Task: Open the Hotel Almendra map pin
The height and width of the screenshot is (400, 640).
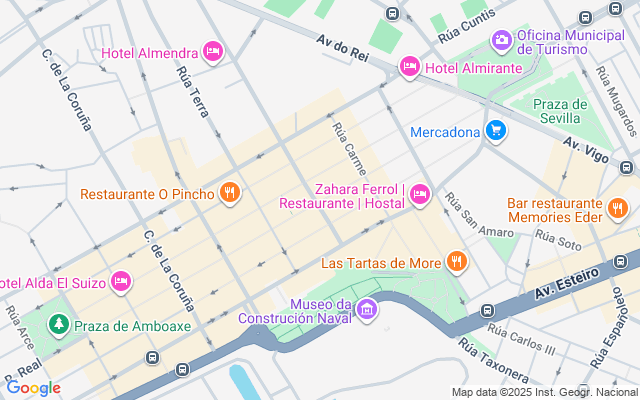Action: (212, 51)
